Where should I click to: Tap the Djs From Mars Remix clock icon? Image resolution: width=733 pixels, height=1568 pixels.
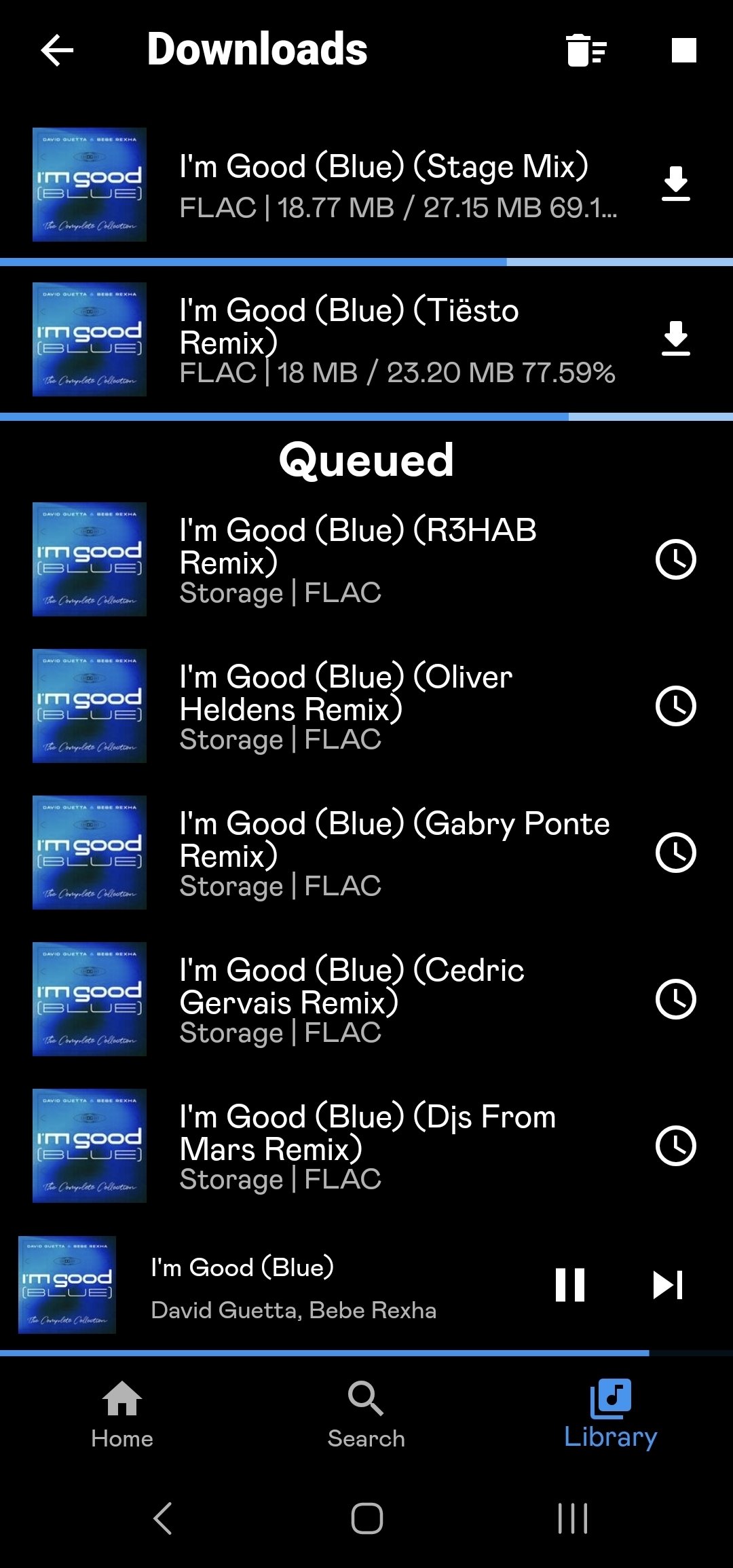[675, 1146]
